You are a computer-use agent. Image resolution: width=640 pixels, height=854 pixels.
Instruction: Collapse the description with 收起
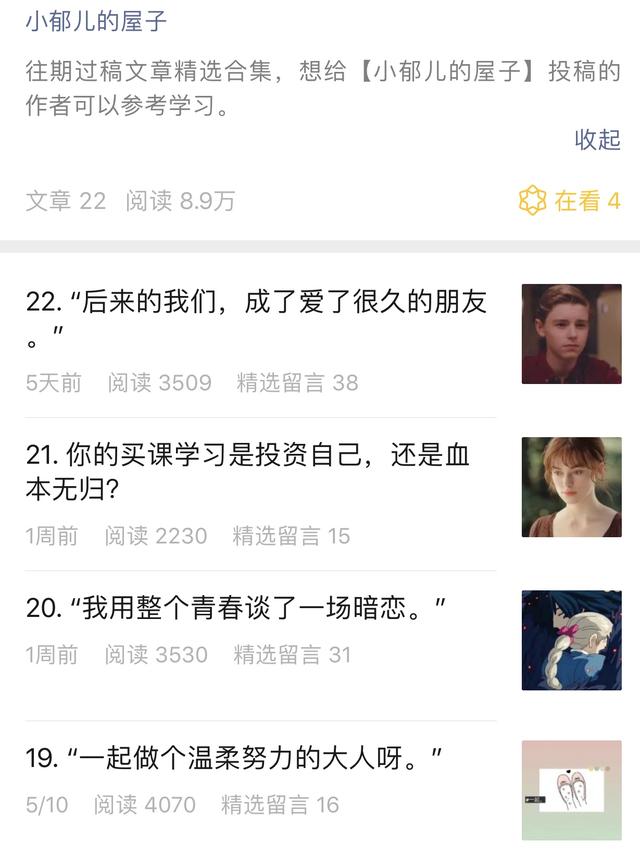(597, 139)
